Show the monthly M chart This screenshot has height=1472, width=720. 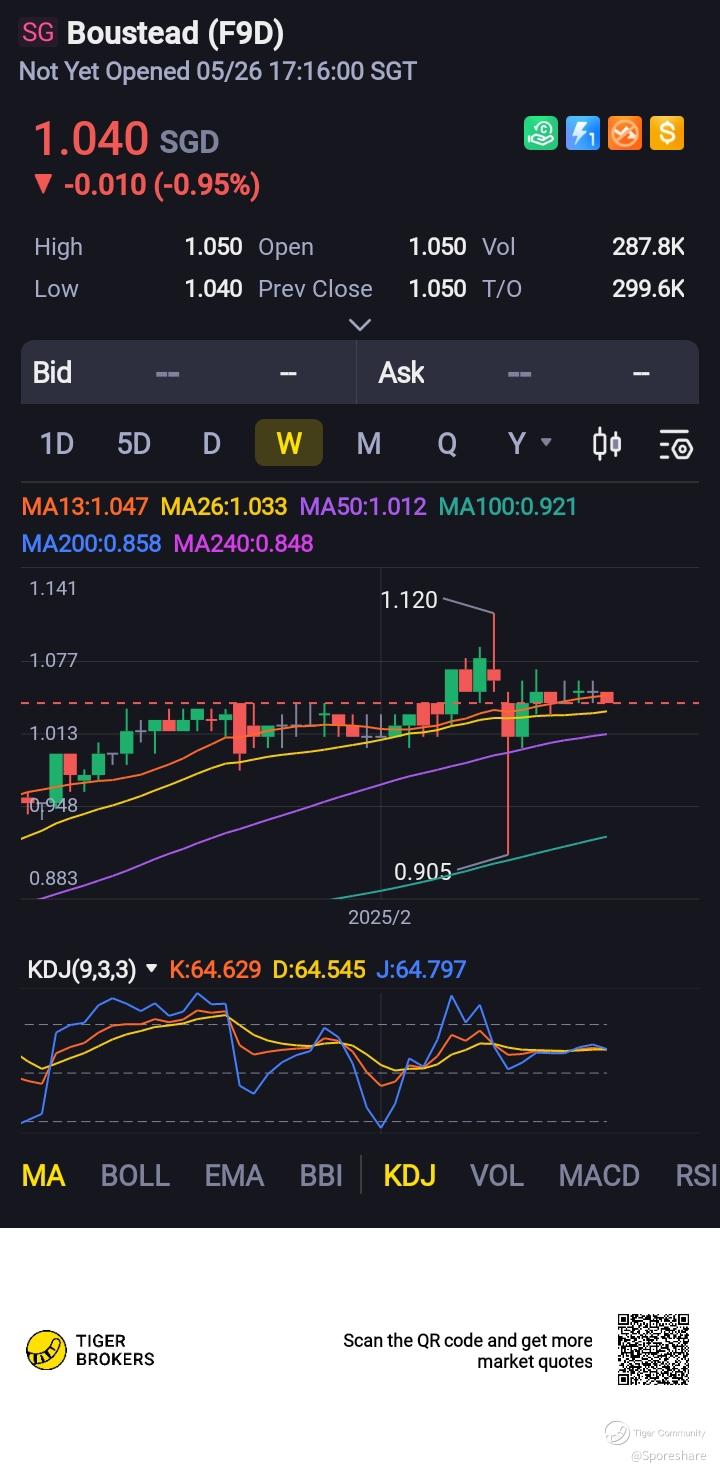point(369,443)
